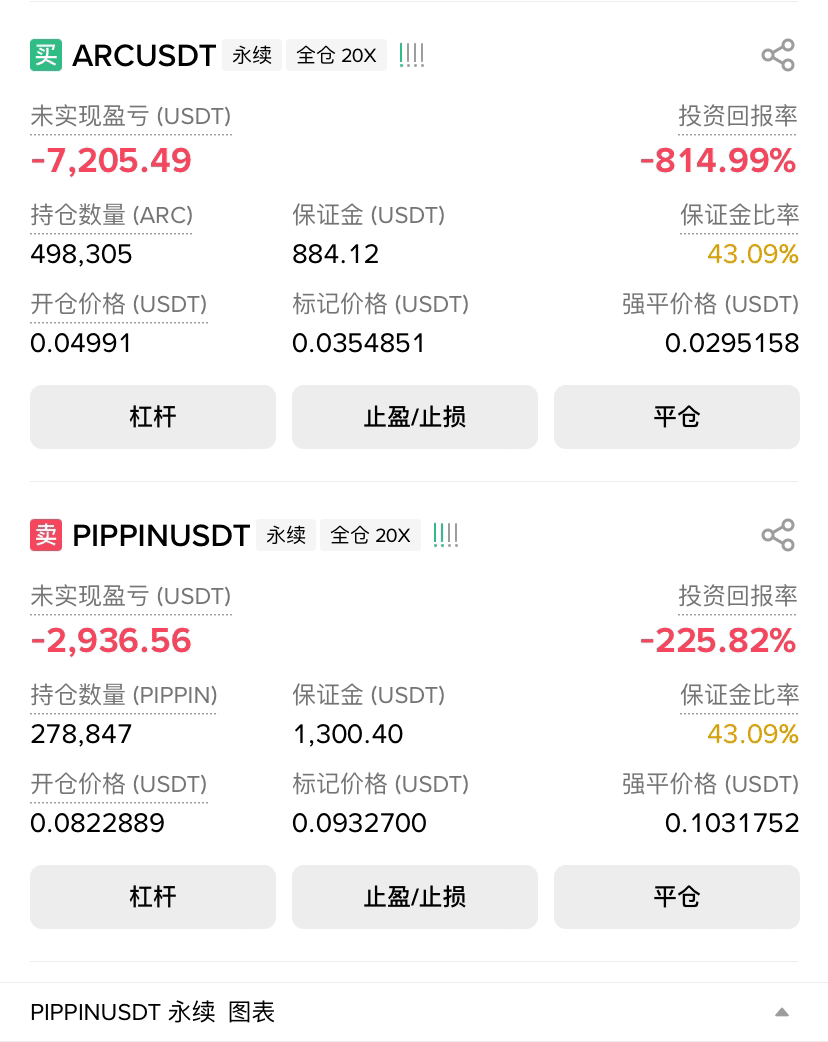Tap 平仓 to close the PIPPINUSDT position

click(676, 896)
